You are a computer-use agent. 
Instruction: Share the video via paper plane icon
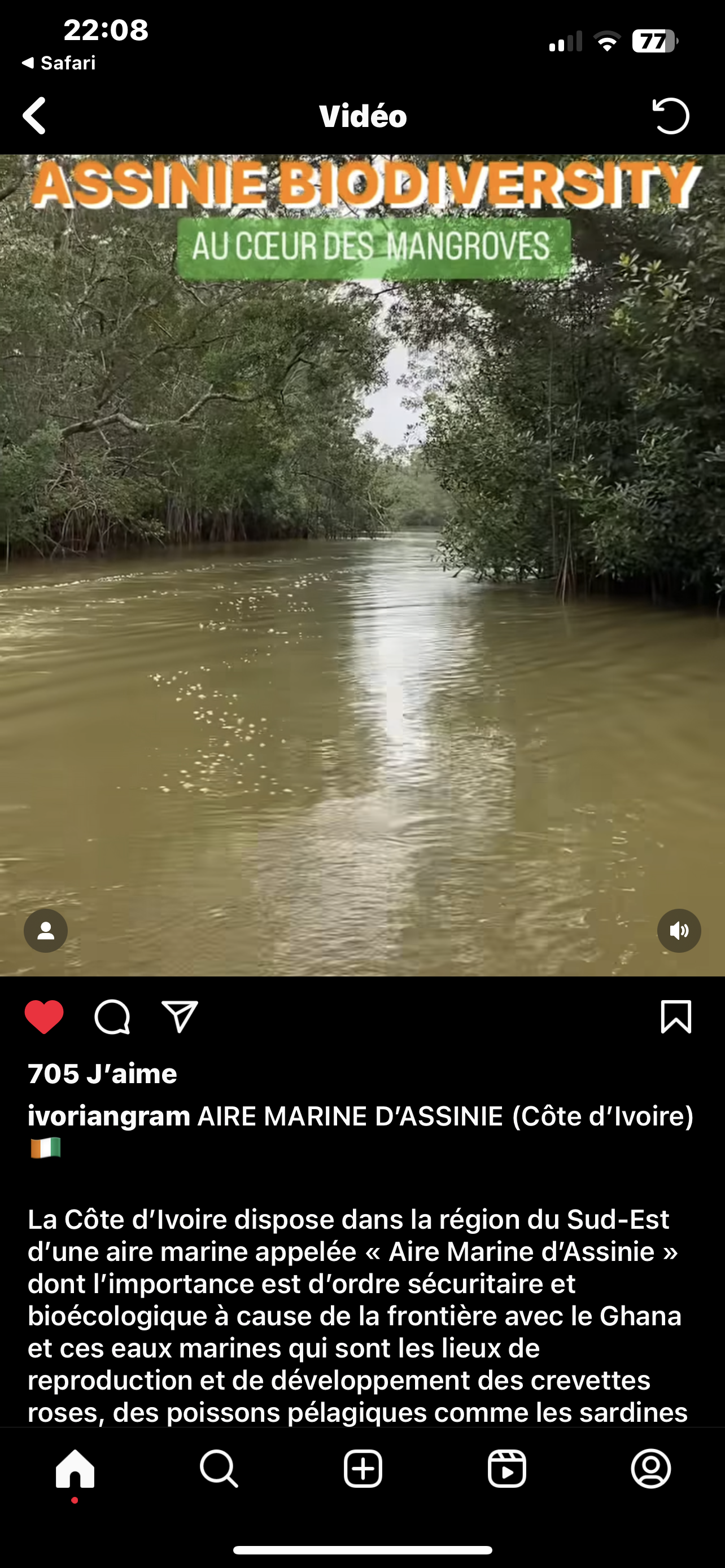180,1017
